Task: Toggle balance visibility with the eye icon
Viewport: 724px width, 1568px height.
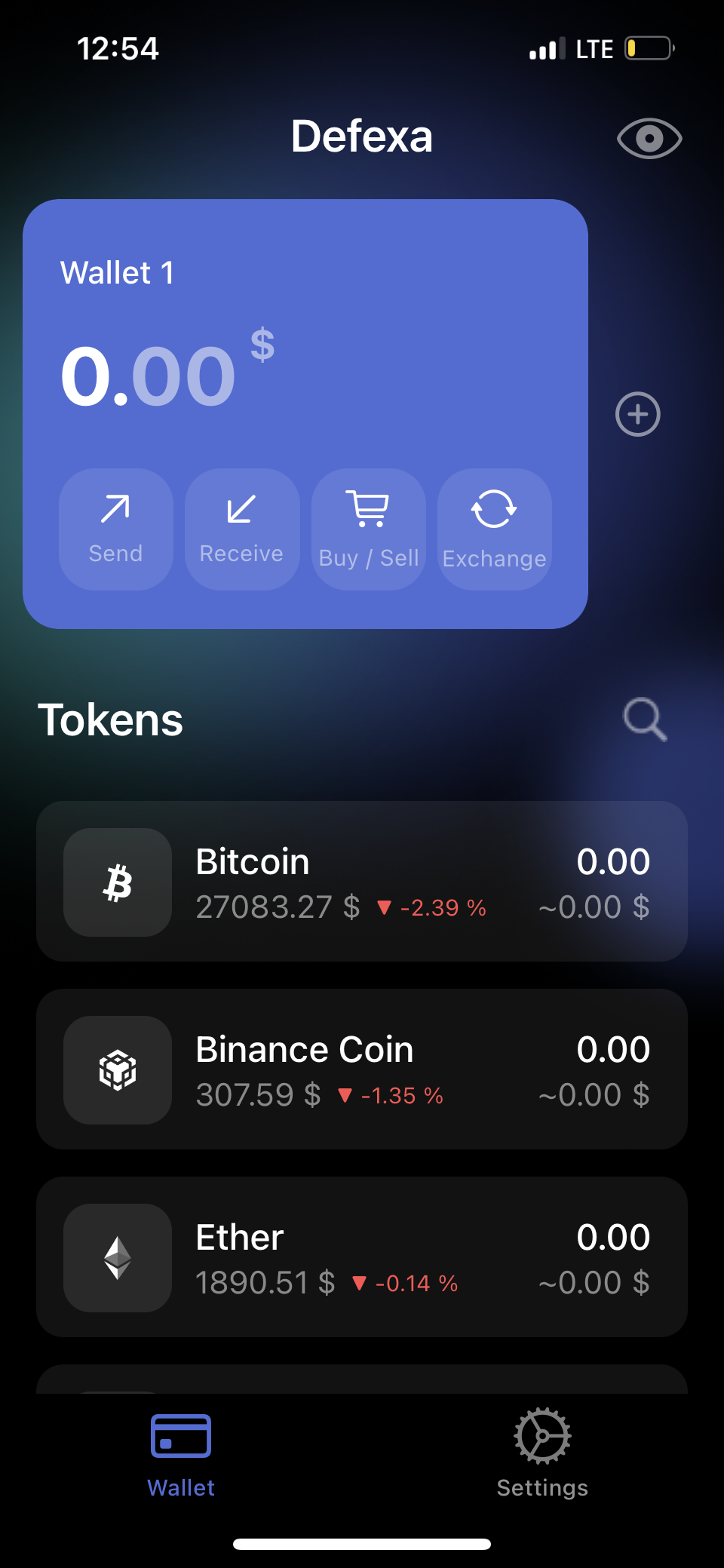Action: tap(649, 139)
